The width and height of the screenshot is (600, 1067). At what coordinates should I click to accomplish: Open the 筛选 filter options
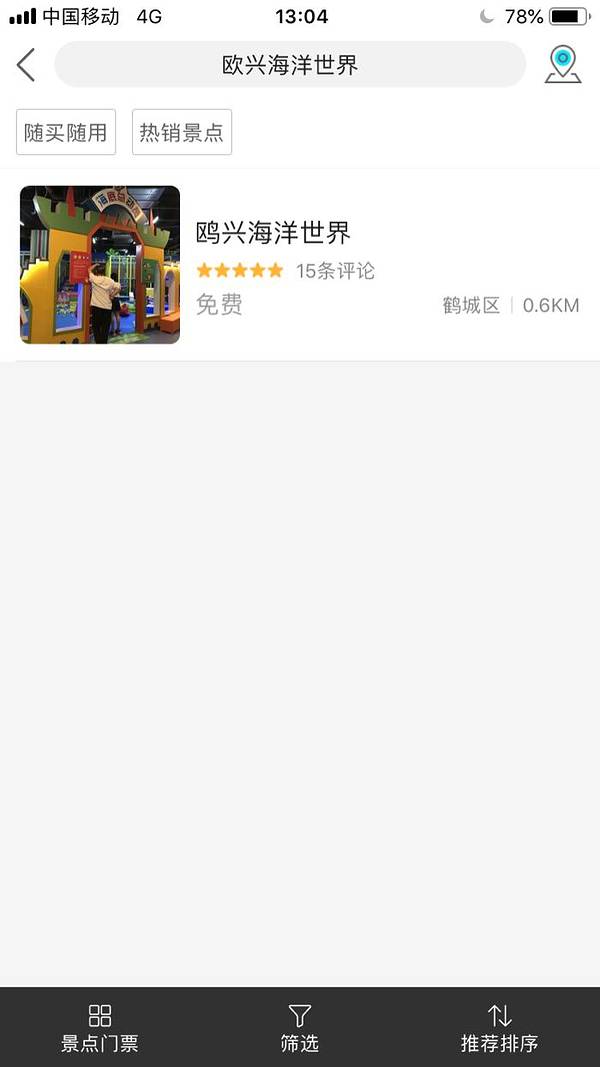[x=300, y=1028]
